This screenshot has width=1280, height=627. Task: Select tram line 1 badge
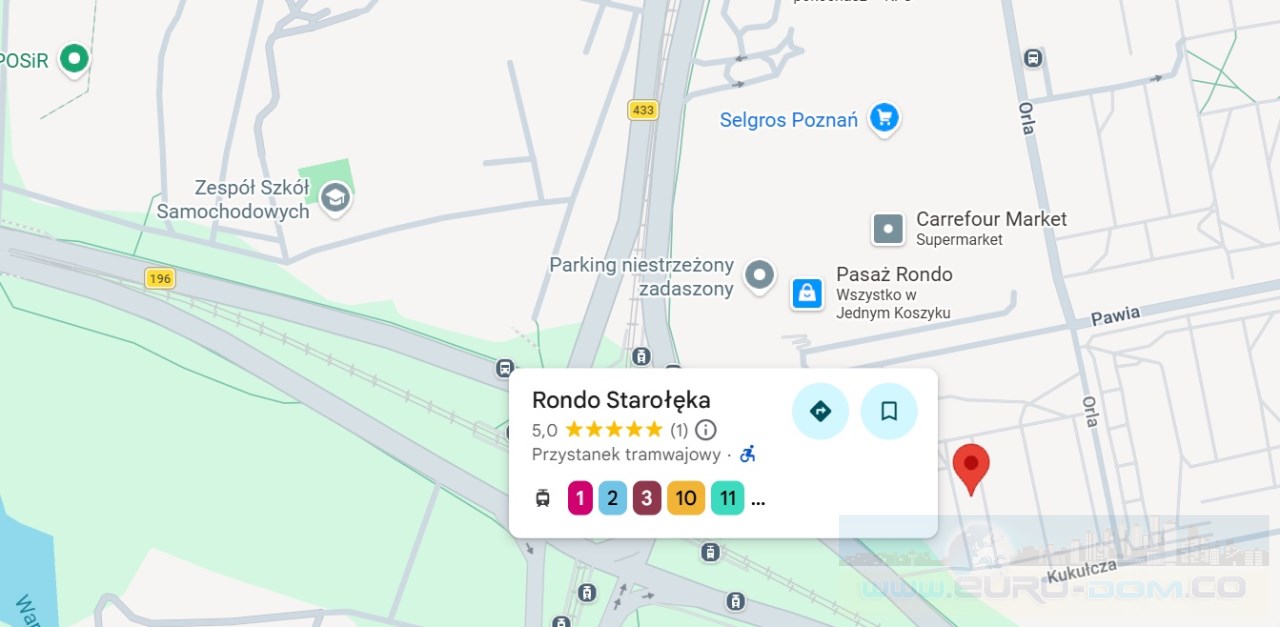[580, 498]
